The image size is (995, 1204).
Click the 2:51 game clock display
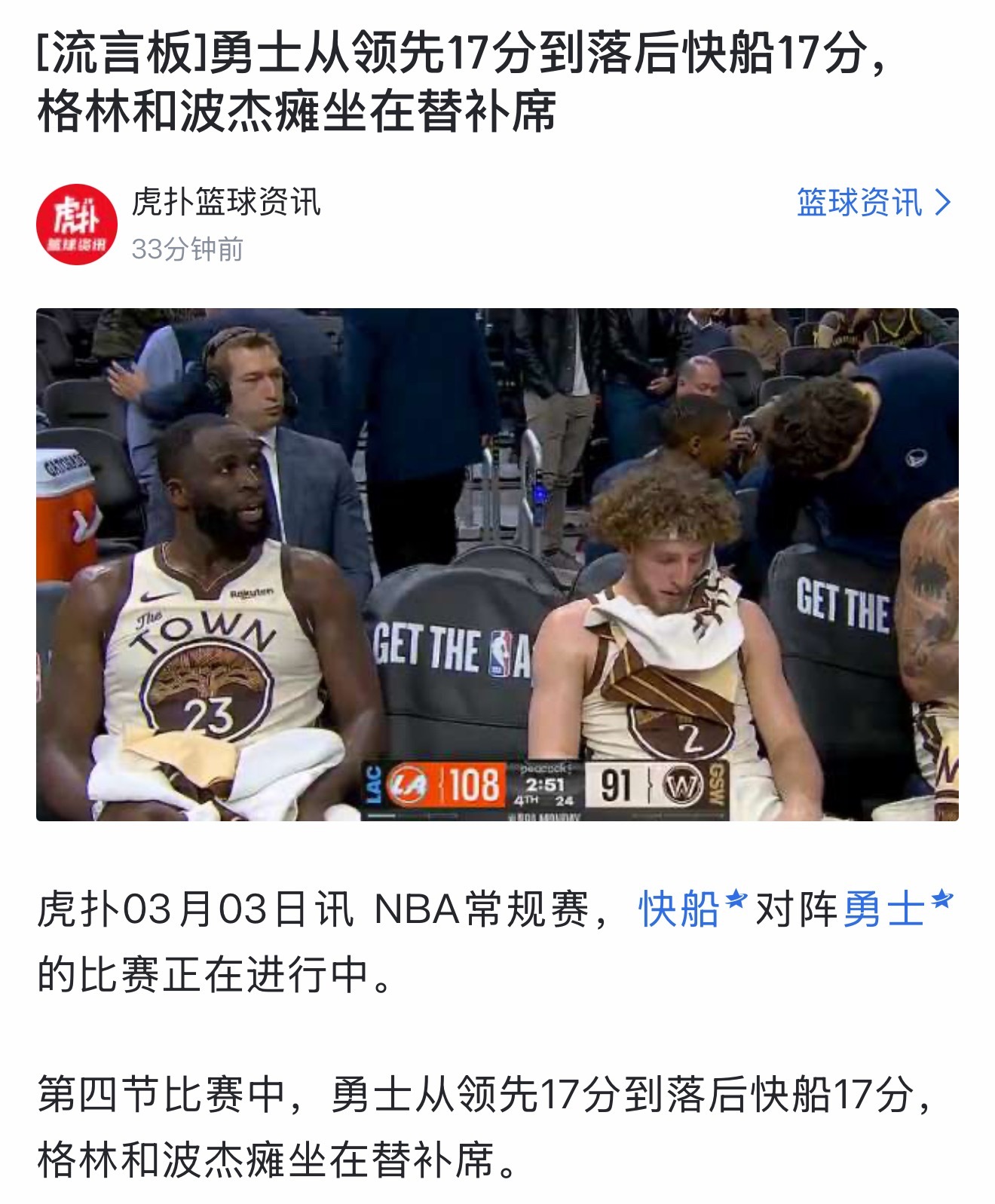(x=544, y=785)
